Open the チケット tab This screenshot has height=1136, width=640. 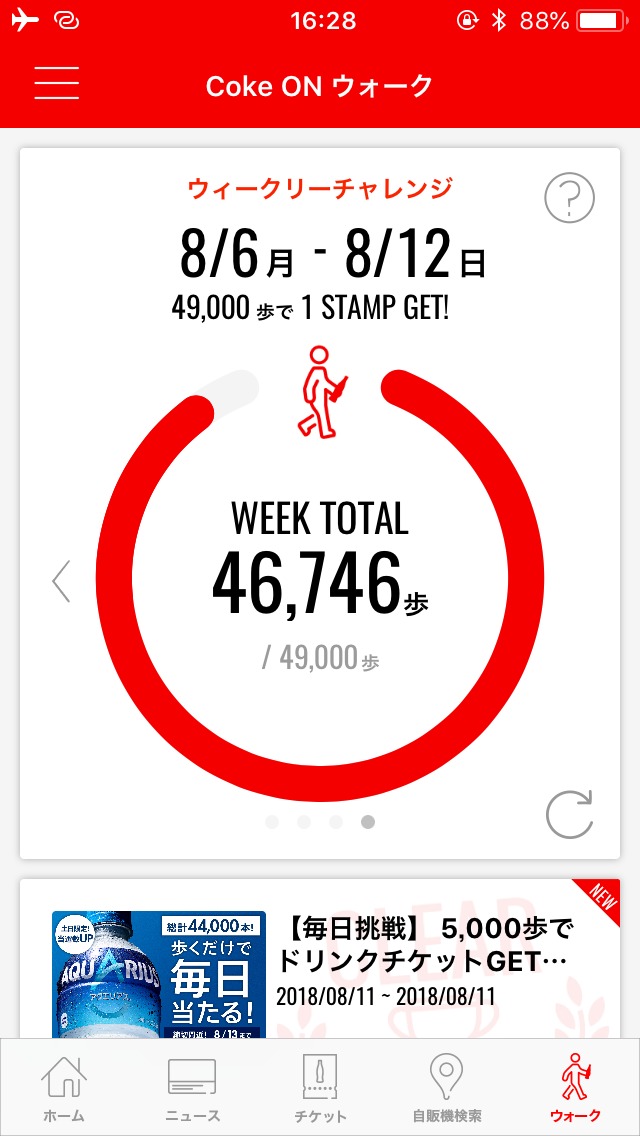(x=320, y=1088)
